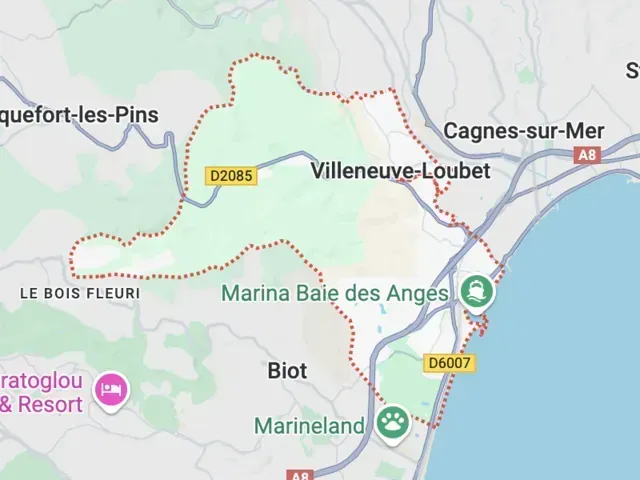Open the Marina Baie des Anges pin
This screenshot has width=640, height=480.
477,291
